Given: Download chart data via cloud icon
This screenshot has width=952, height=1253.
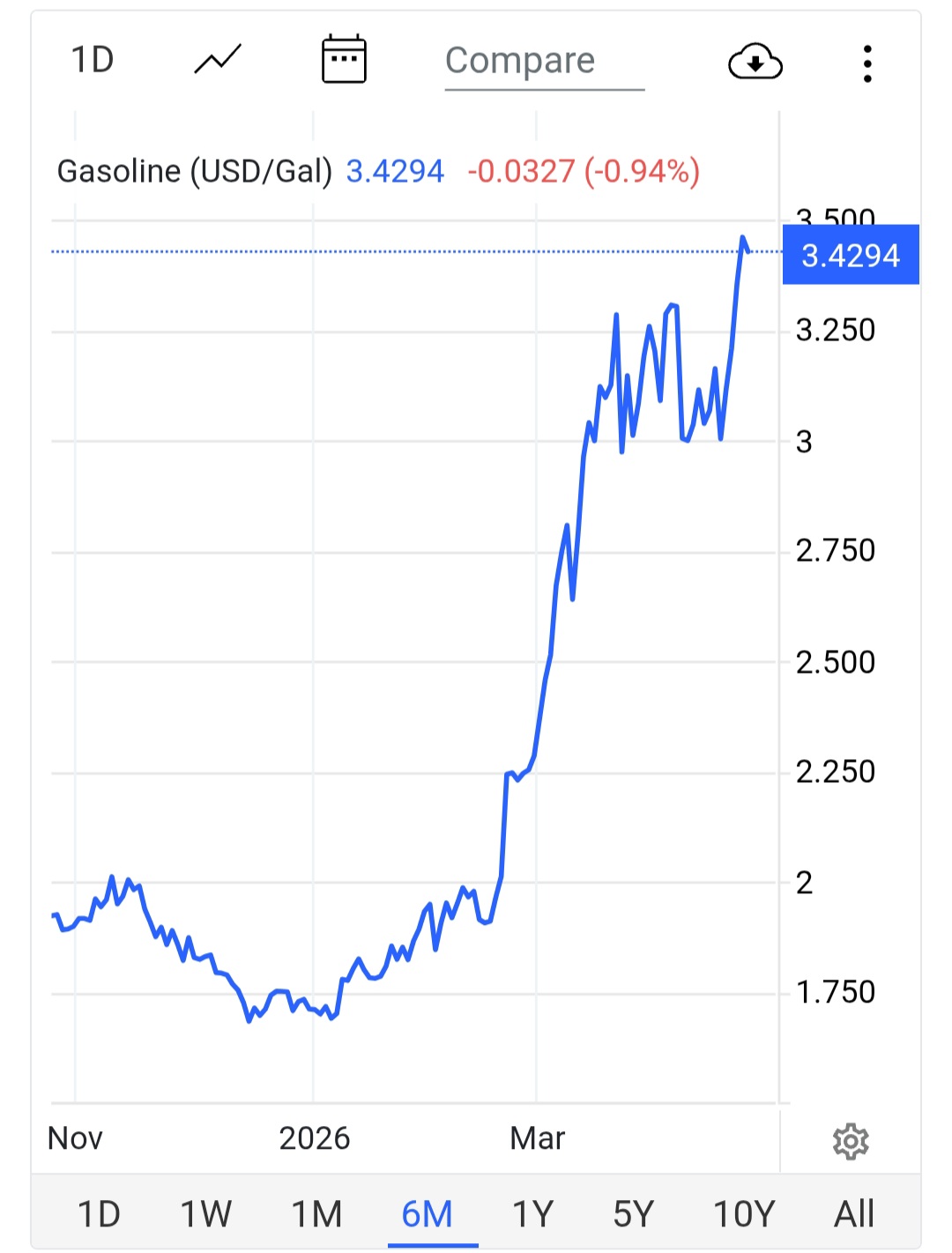Looking at the screenshot, I should point(755,63).
